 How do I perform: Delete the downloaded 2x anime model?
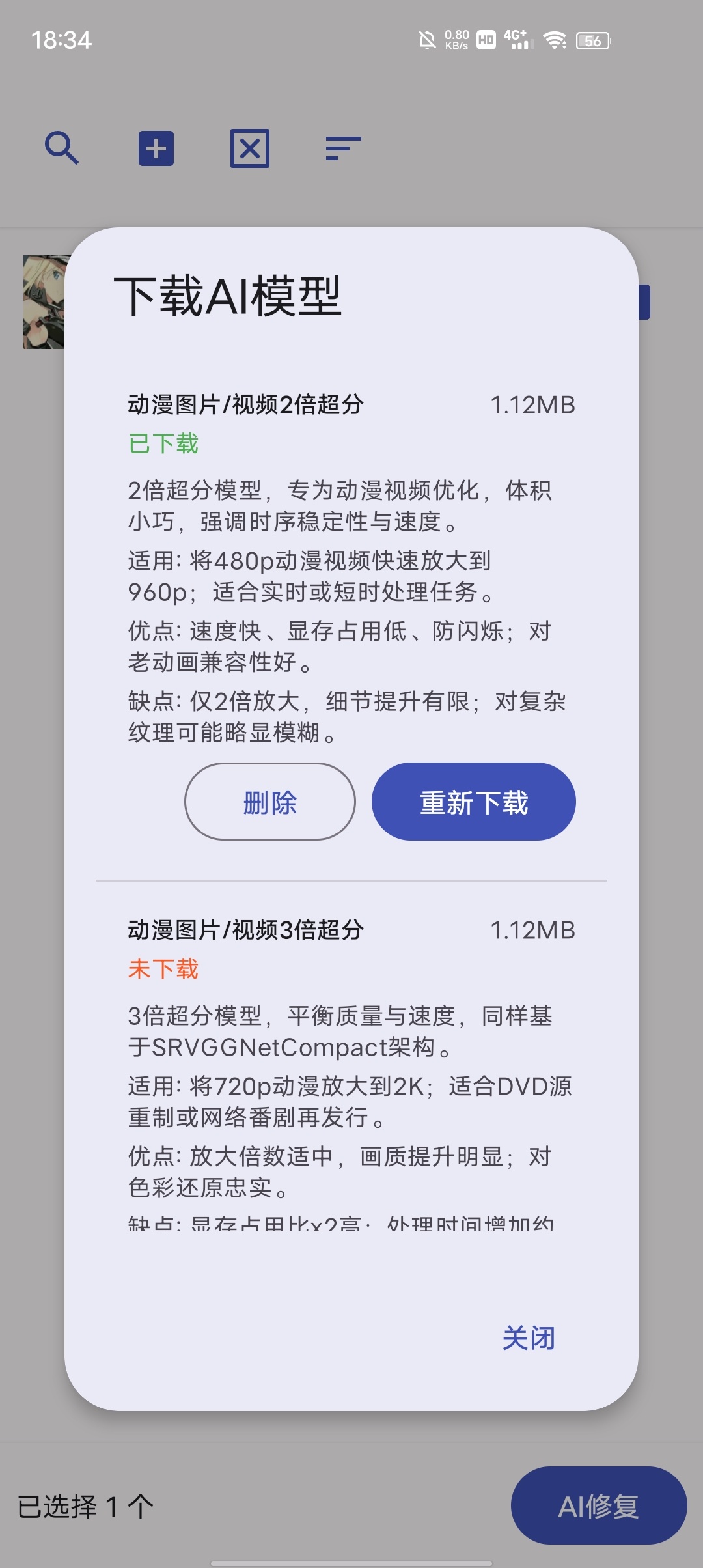269,802
